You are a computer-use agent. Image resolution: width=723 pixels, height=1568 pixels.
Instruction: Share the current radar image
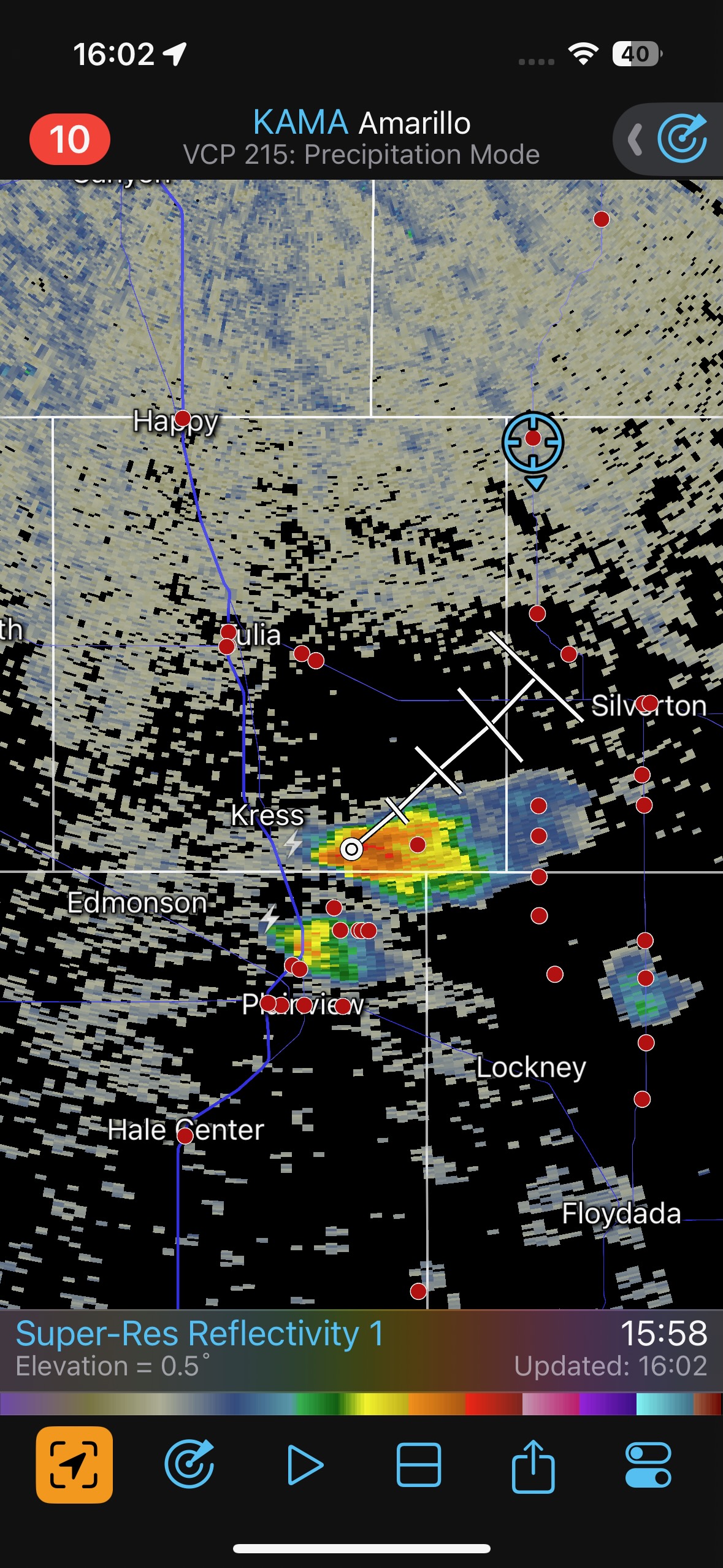click(533, 1464)
